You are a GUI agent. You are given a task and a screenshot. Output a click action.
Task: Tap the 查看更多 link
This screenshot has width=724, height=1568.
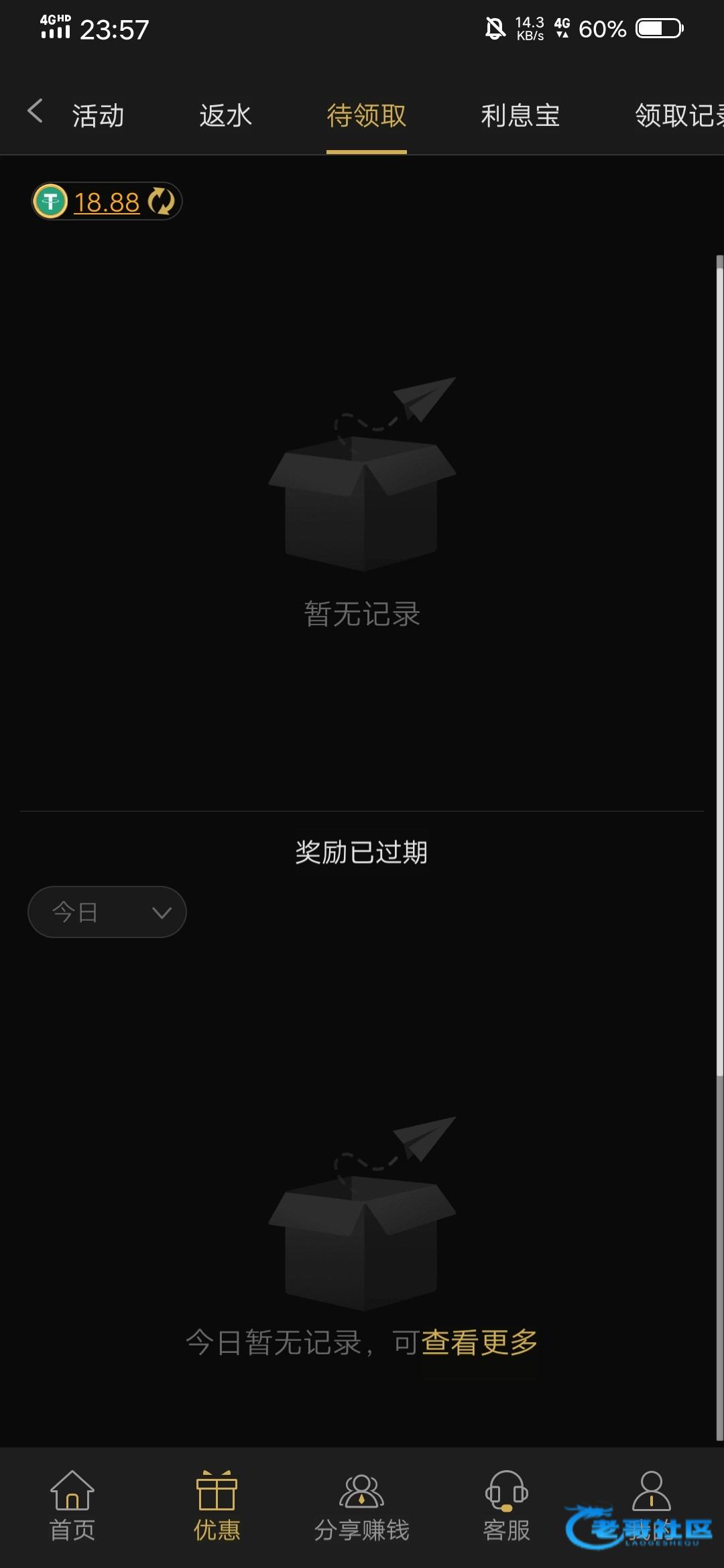[x=480, y=1342]
